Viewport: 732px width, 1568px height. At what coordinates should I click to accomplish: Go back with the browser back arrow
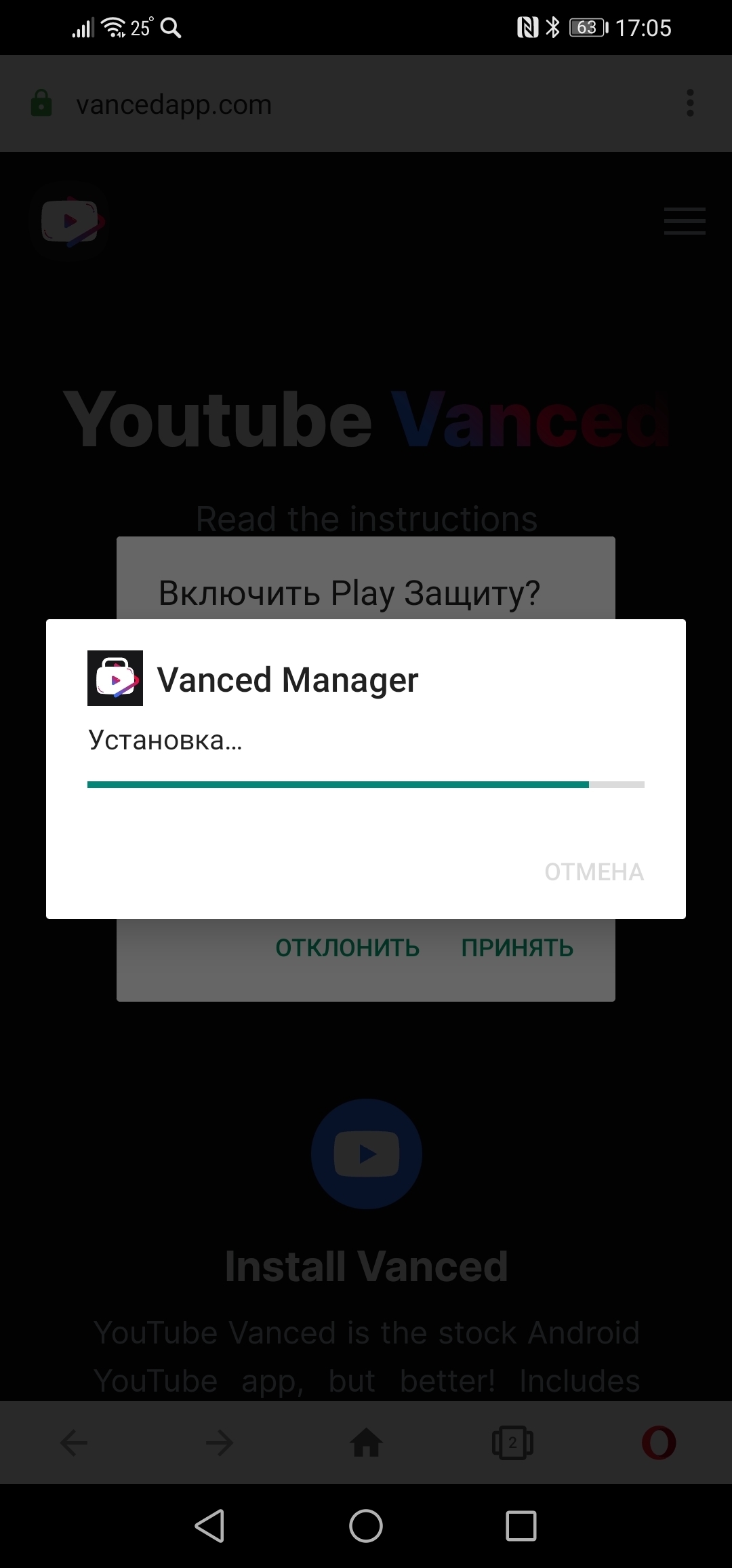click(74, 1443)
